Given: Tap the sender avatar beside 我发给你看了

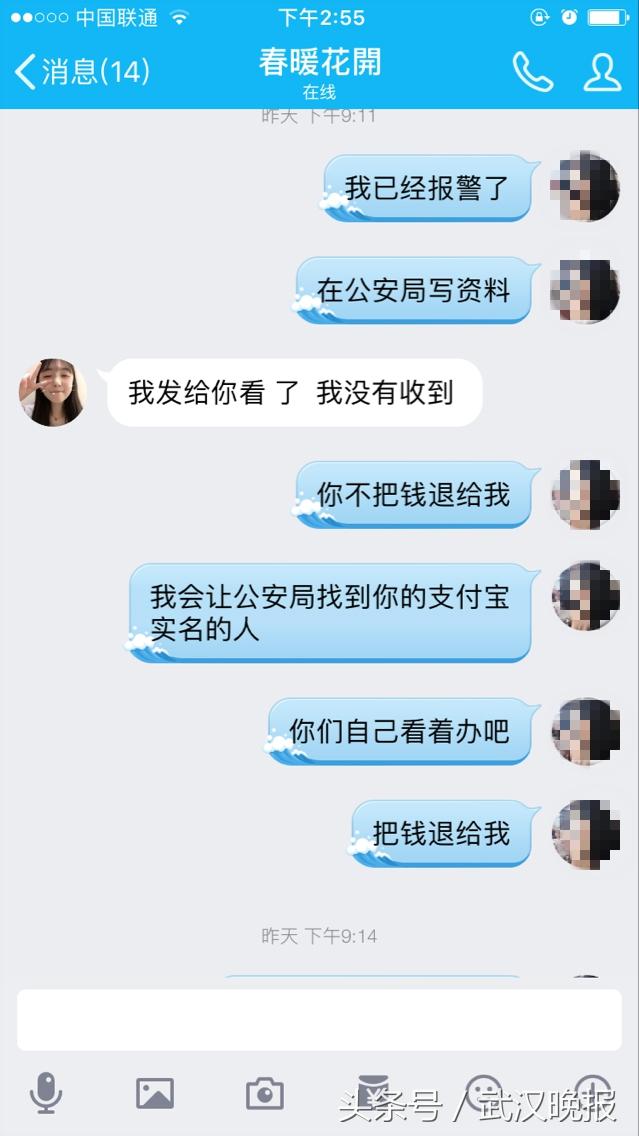Looking at the screenshot, I should click(52, 392).
